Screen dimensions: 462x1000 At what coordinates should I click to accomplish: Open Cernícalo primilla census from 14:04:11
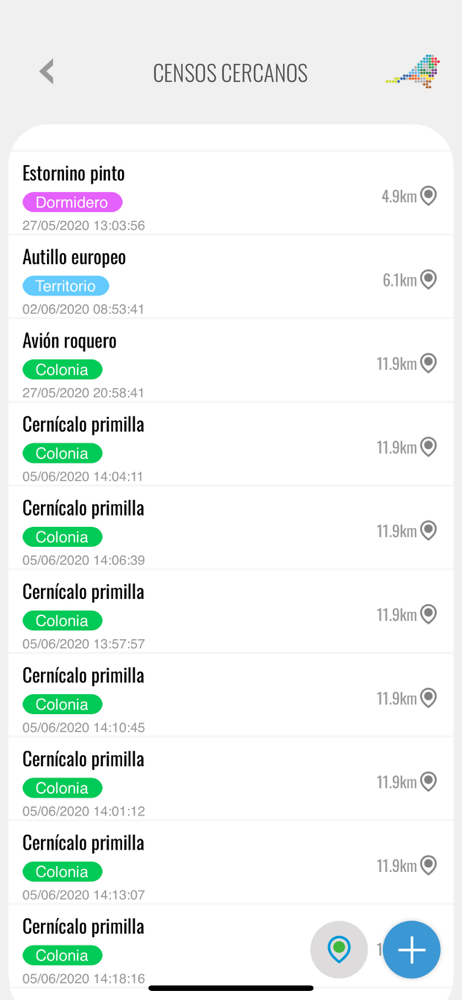(x=231, y=445)
